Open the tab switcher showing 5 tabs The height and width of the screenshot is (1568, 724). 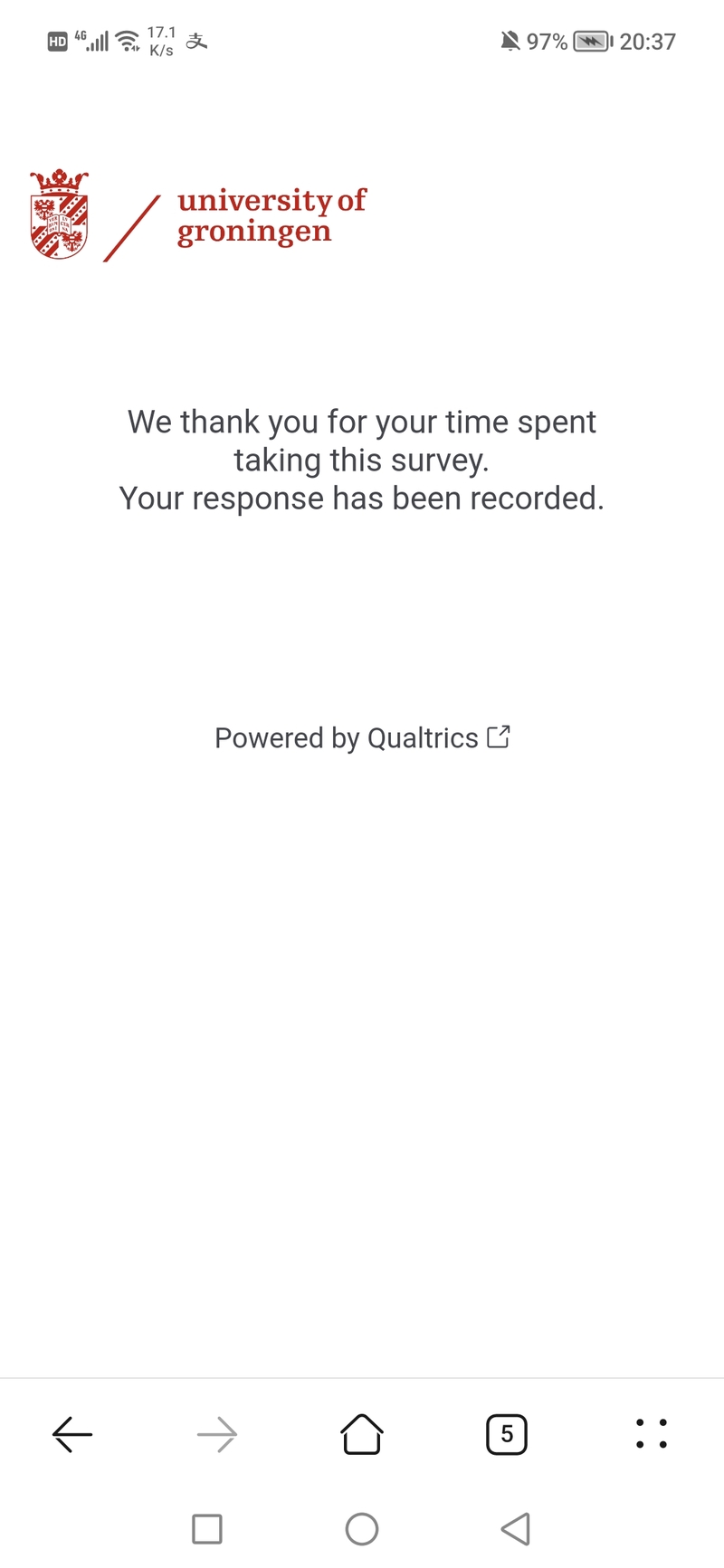[507, 1433]
